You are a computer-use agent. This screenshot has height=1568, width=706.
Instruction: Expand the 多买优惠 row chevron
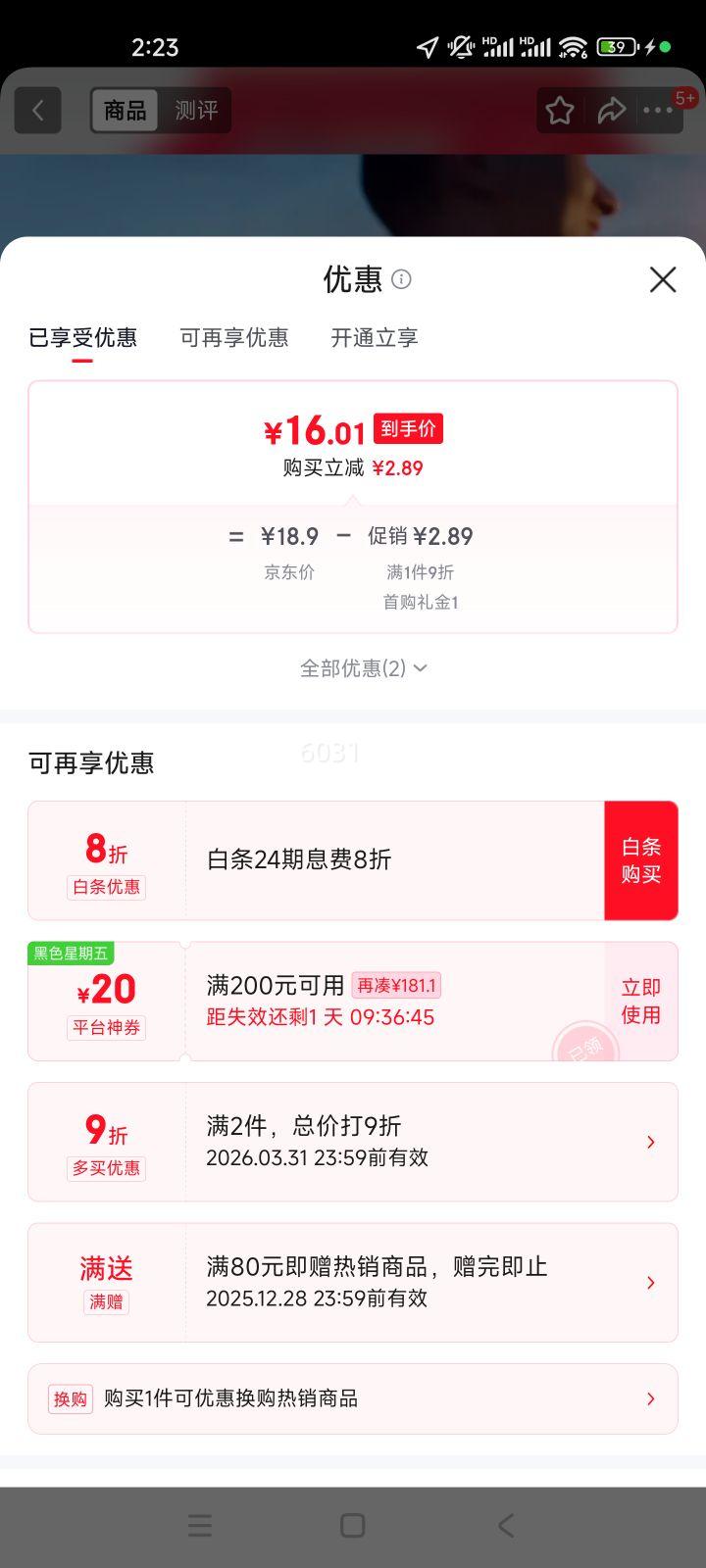pos(650,1141)
